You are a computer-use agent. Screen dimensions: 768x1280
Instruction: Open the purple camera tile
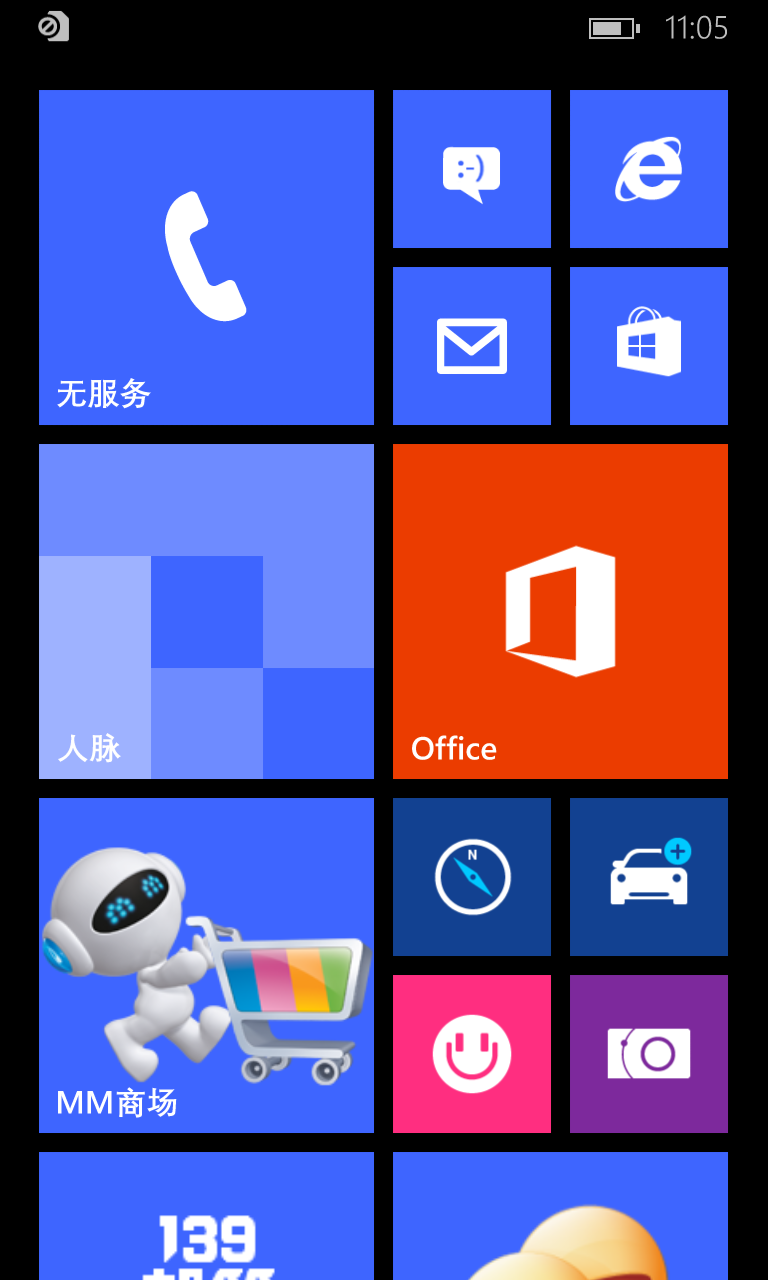pyautogui.click(x=649, y=1054)
